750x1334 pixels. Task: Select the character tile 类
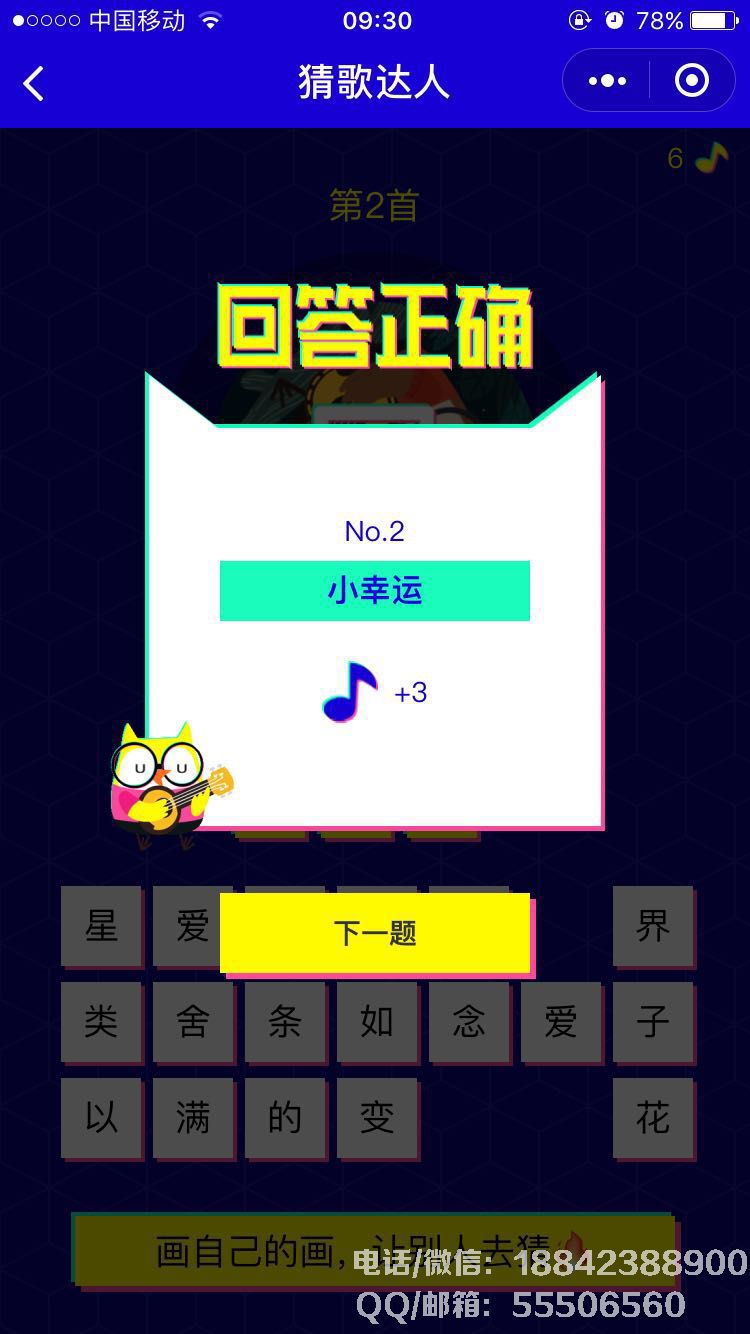pyautogui.click(x=101, y=1021)
